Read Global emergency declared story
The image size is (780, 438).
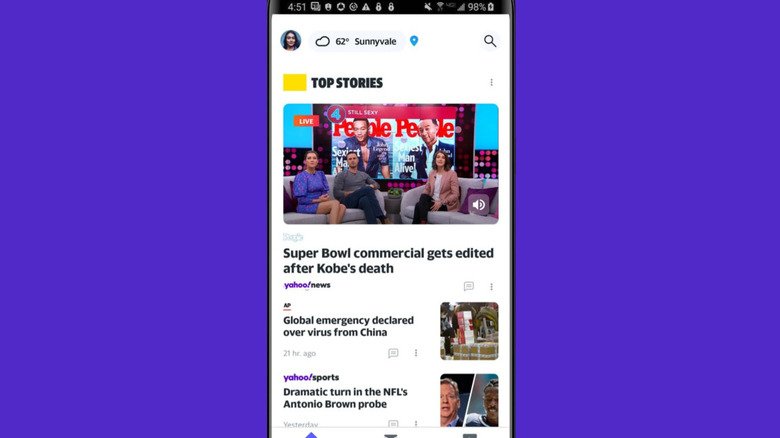point(348,326)
